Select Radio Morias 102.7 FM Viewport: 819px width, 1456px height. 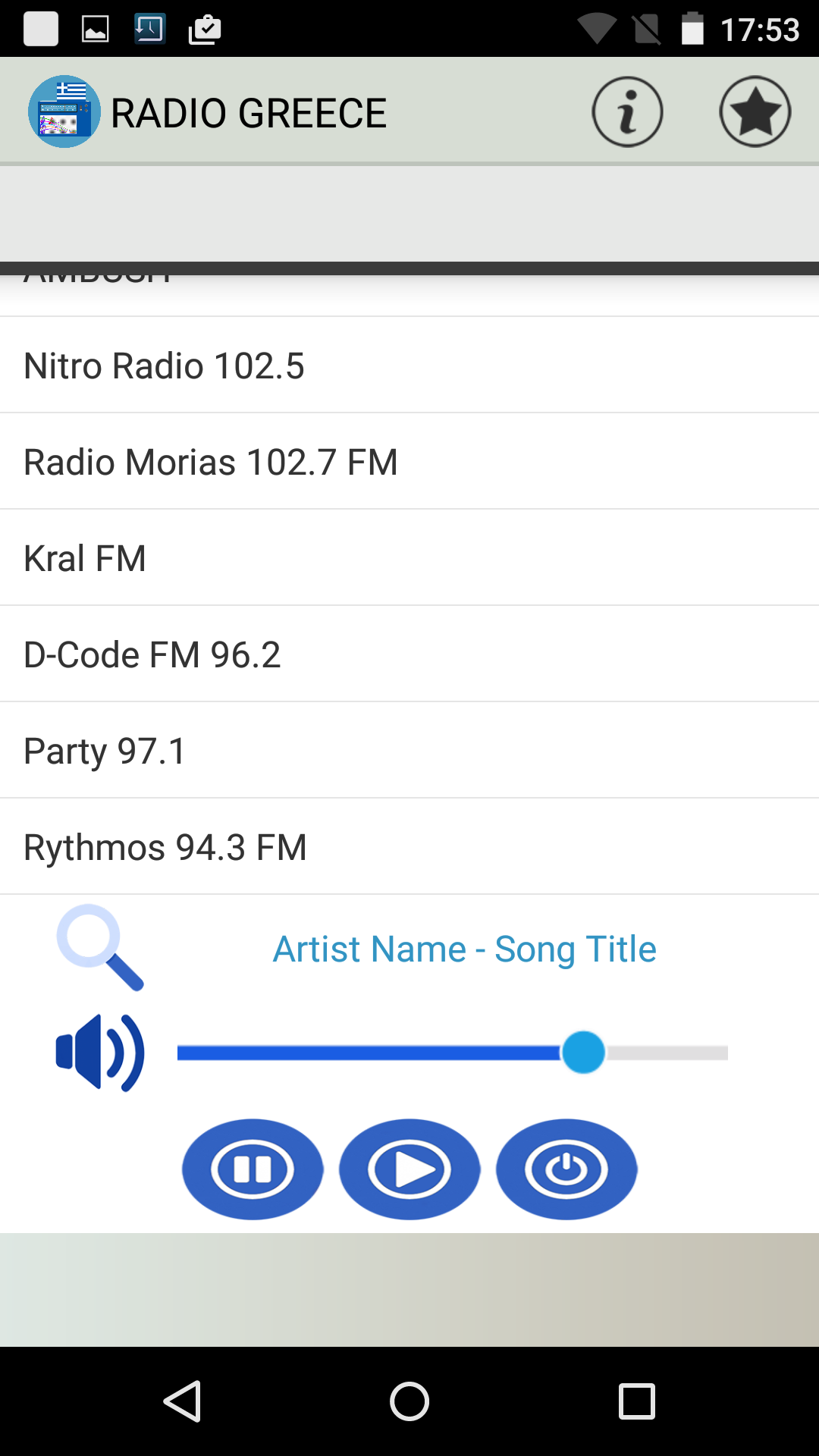point(409,461)
